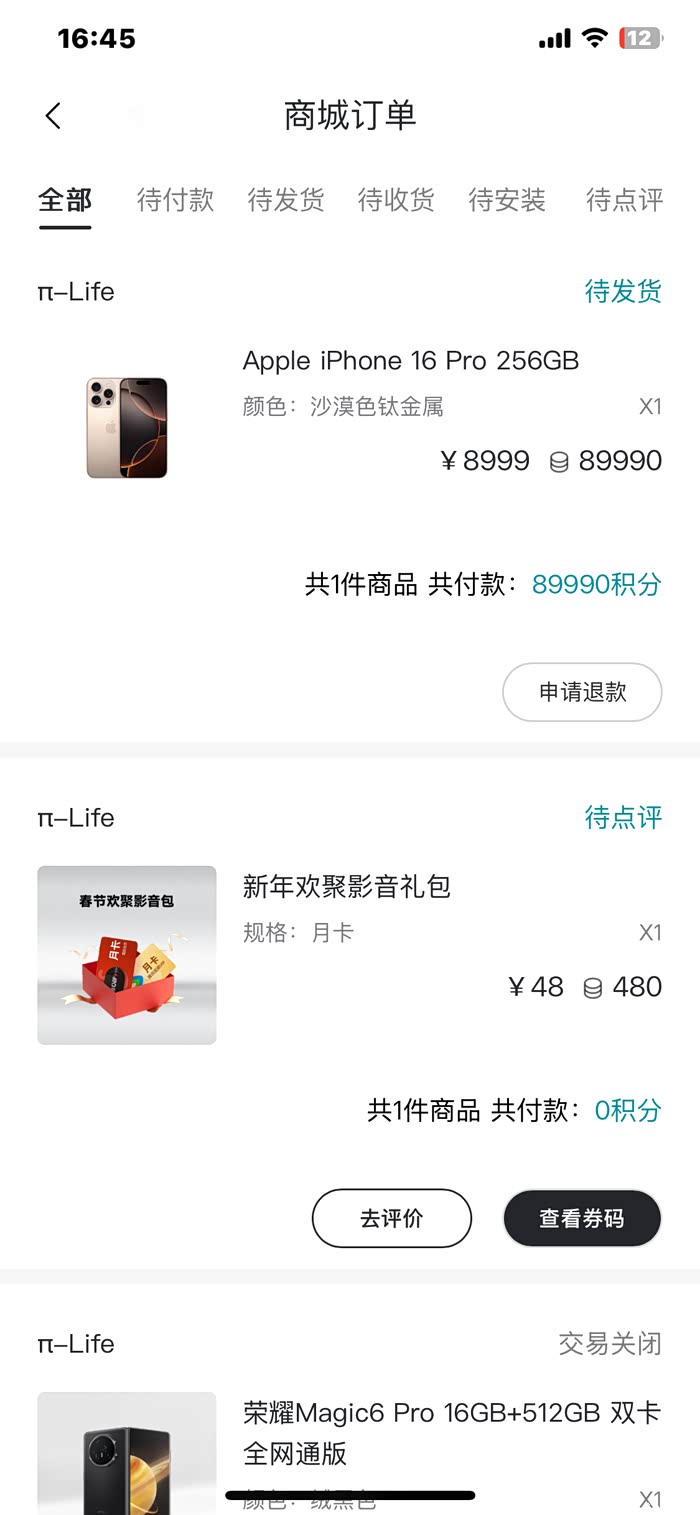This screenshot has width=700, height=1515.
Task: Go back from 商城订单 page
Action: tap(53, 116)
